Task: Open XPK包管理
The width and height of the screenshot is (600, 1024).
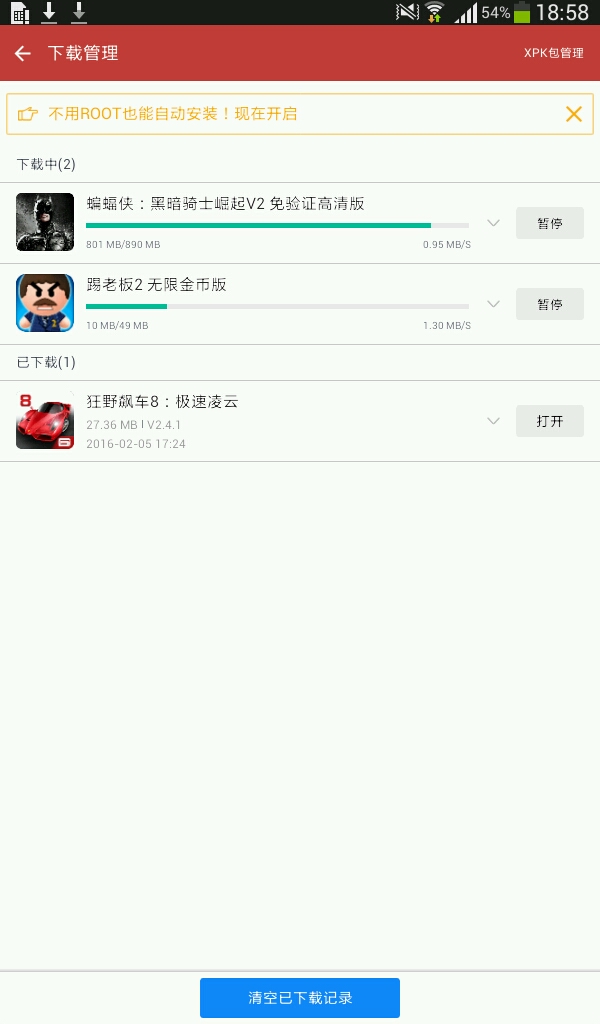Action: [x=553, y=53]
